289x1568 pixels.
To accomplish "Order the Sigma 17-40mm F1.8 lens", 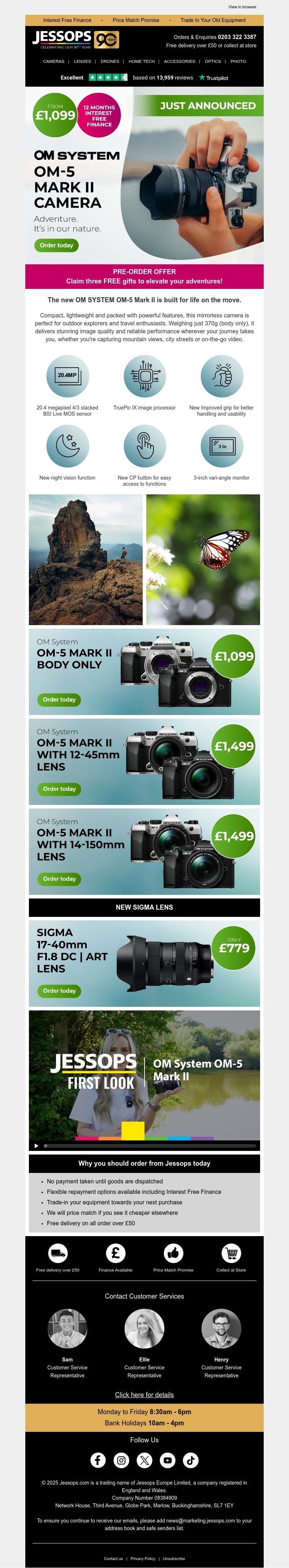I will 59,990.
